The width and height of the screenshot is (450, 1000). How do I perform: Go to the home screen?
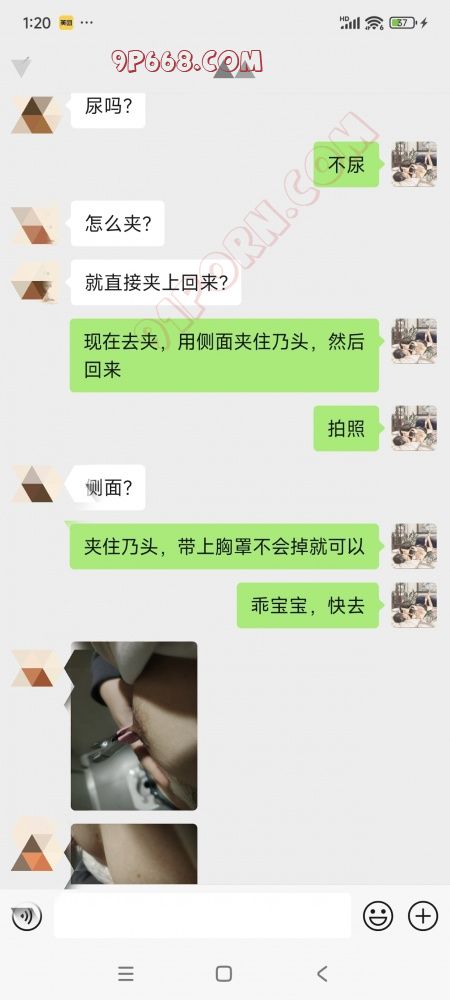click(x=224, y=973)
